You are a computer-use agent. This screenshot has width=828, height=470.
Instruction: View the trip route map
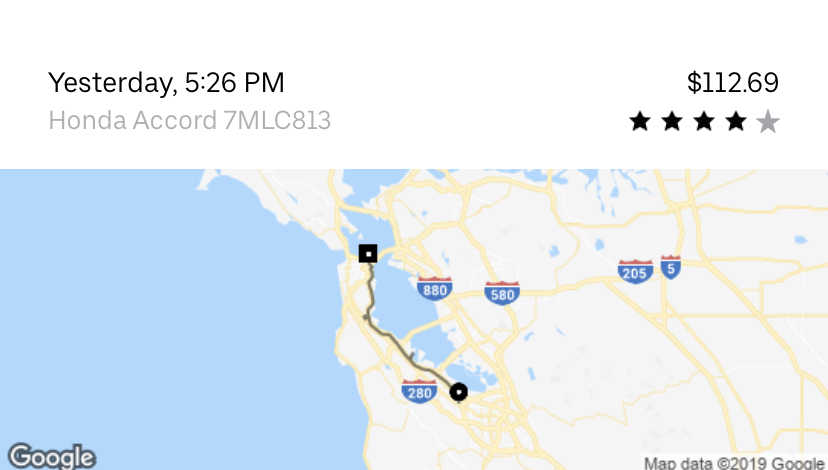414,319
